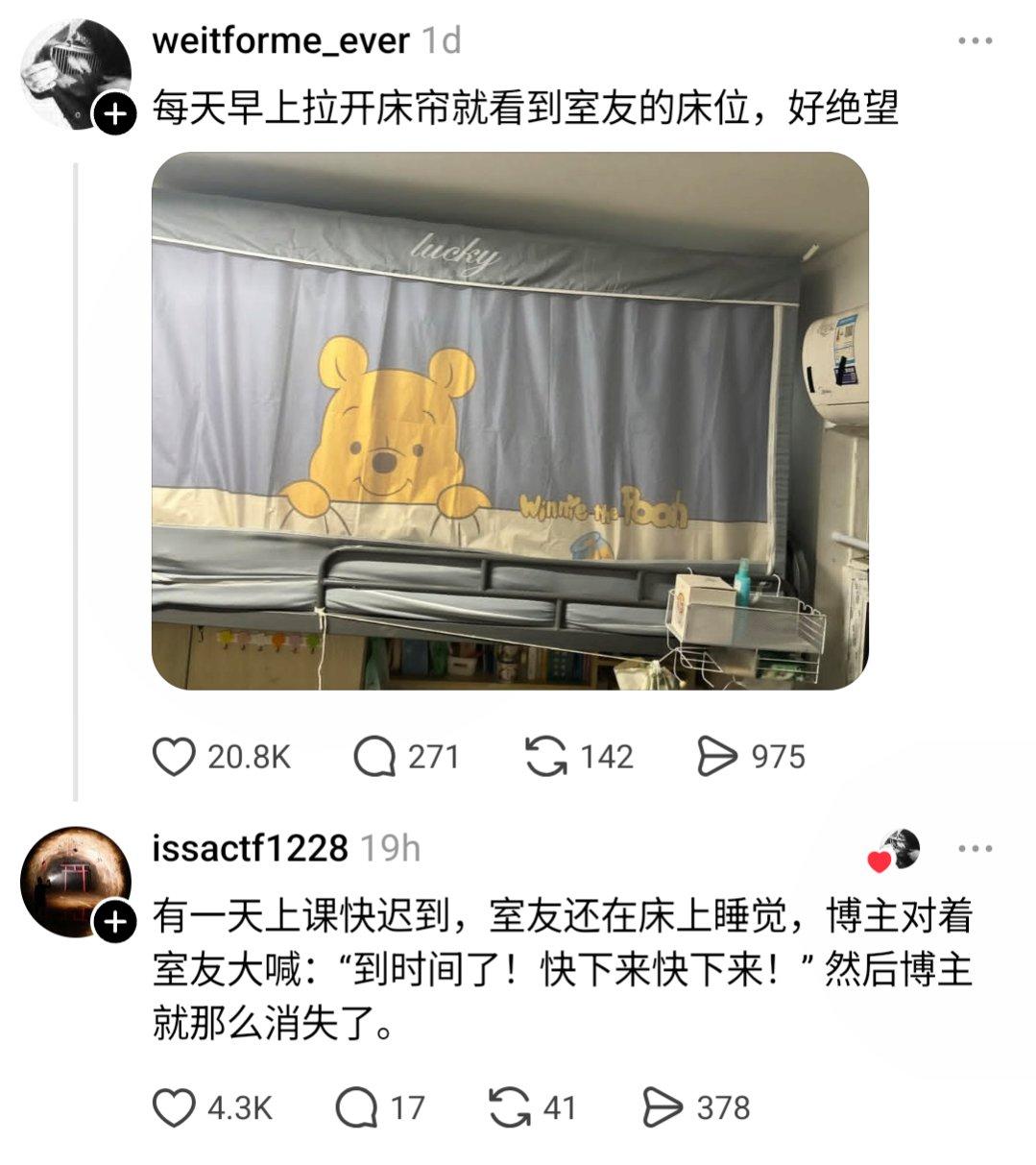Open weitforme_ever username link
1036x1165 pixels.
(280, 41)
